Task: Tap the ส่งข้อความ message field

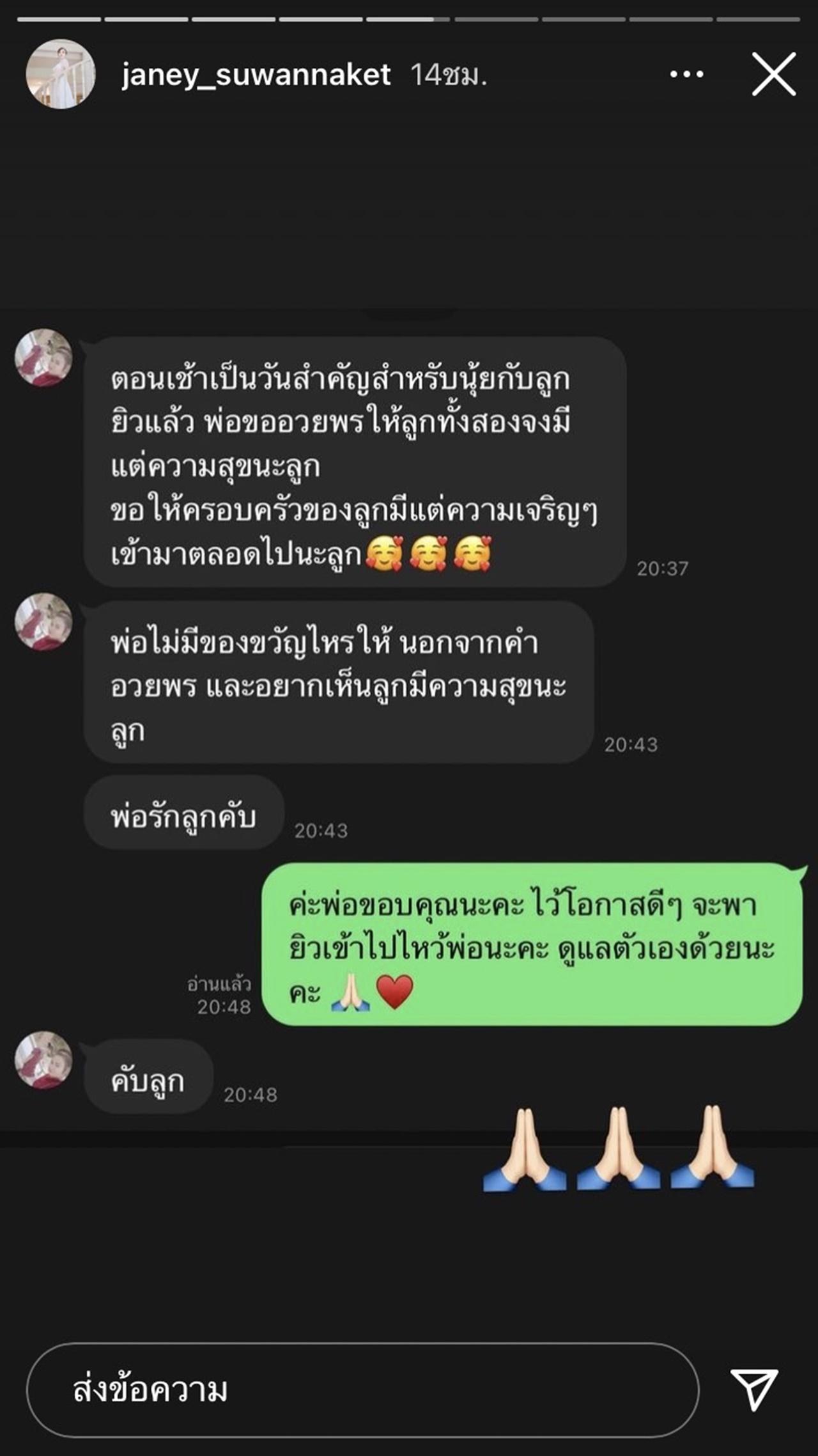Action: 362,1389
